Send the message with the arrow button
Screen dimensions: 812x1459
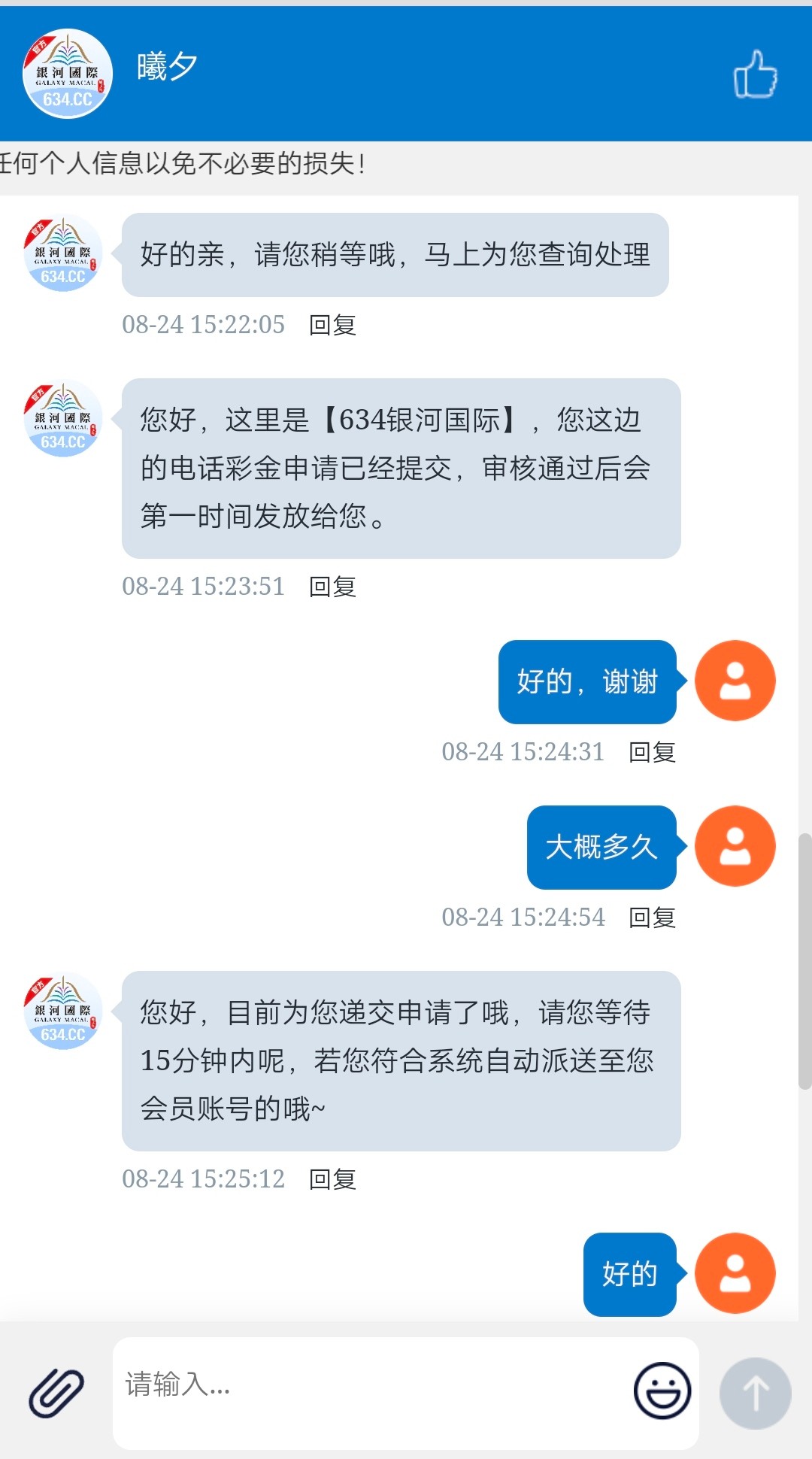[755, 1393]
